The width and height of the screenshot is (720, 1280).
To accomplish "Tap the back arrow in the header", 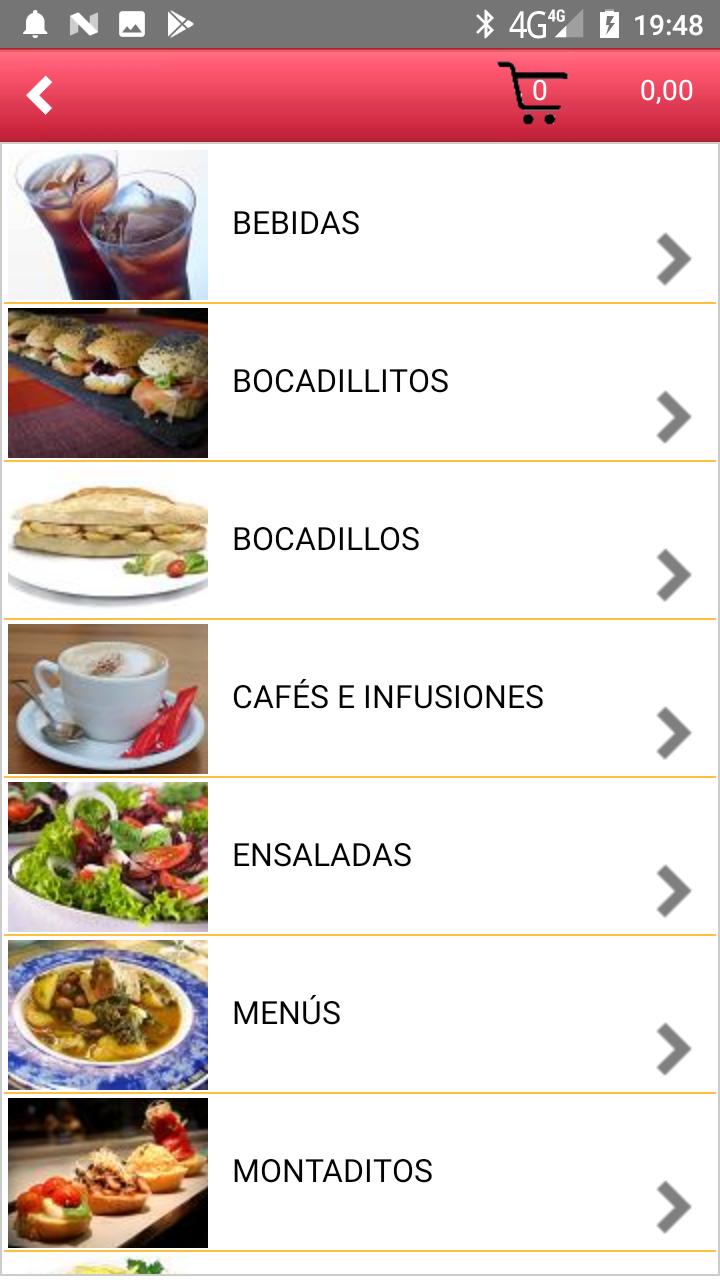I will coord(40,95).
